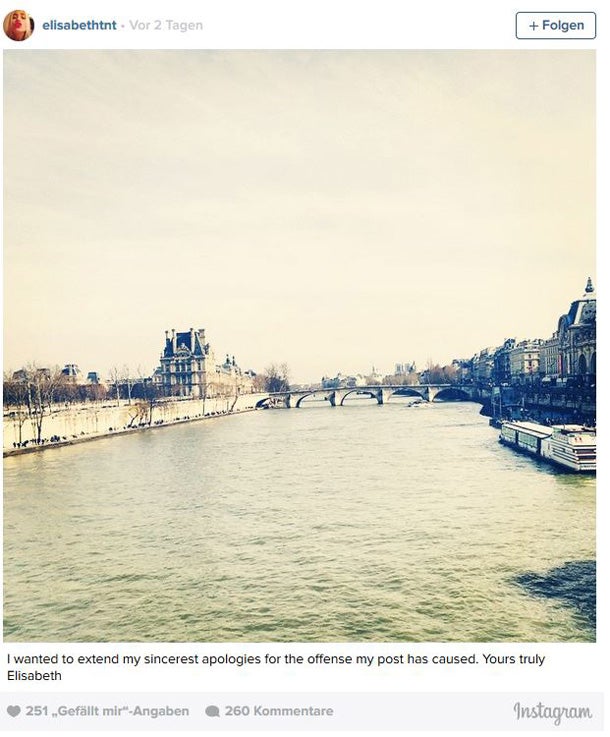Open the elisabethtnt username link
Image resolution: width=610 pixels, height=737 pixels.
coord(79,25)
